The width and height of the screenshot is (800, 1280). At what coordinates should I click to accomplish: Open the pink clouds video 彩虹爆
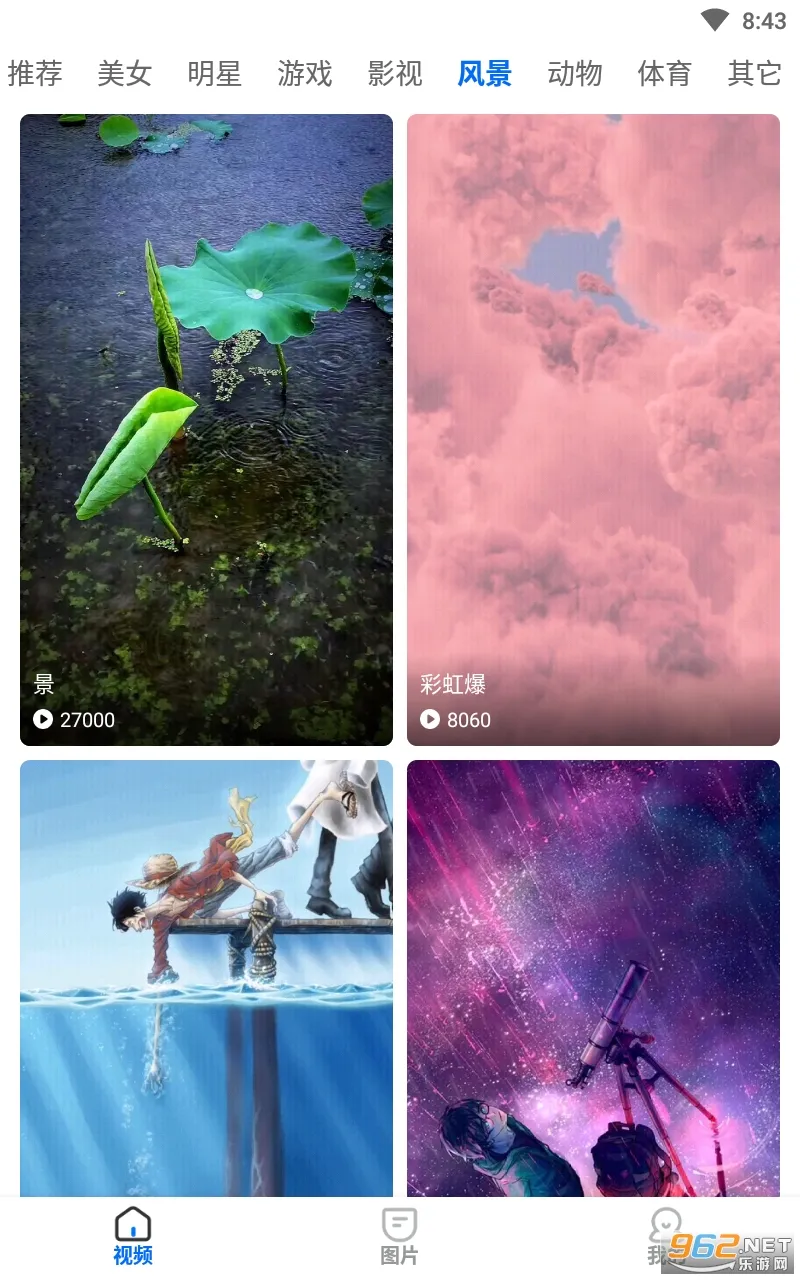(x=593, y=430)
